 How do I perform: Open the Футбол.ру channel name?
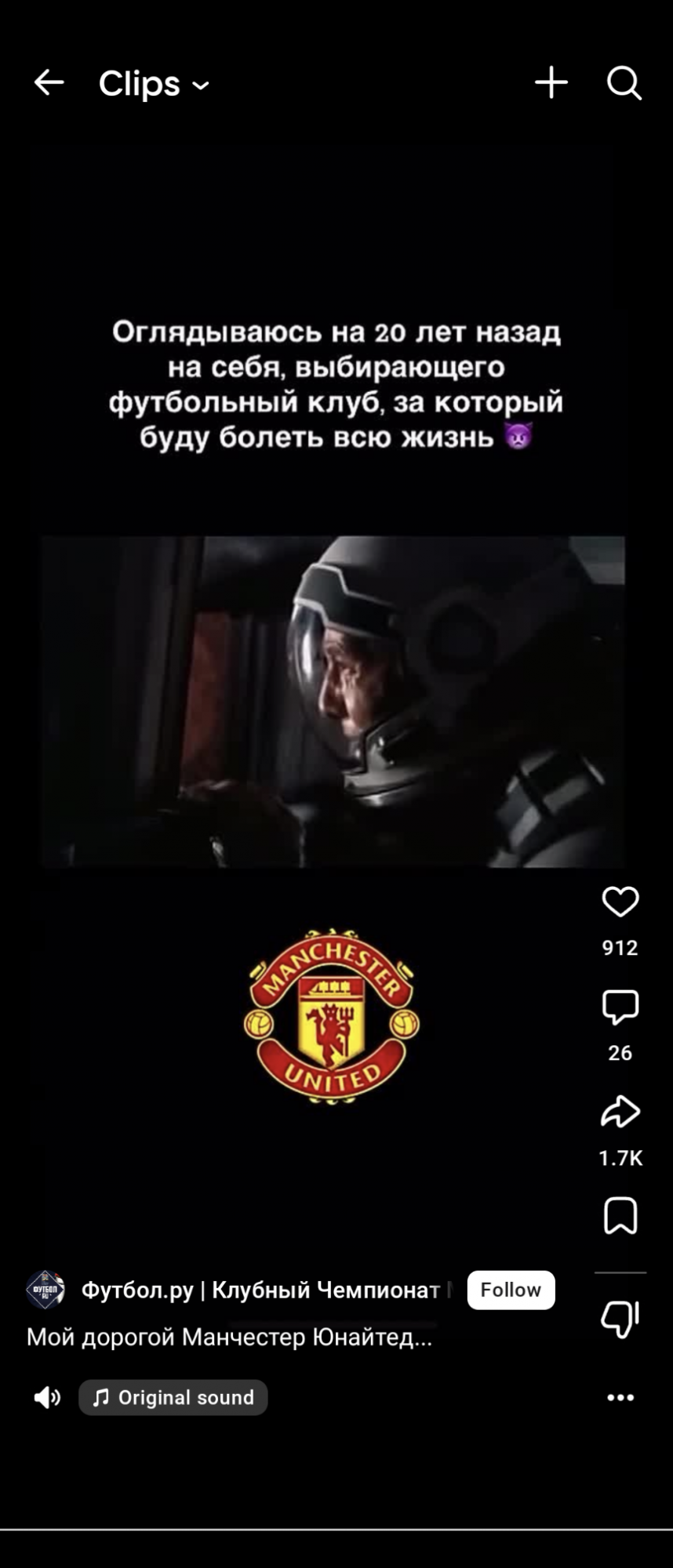pos(260,1290)
